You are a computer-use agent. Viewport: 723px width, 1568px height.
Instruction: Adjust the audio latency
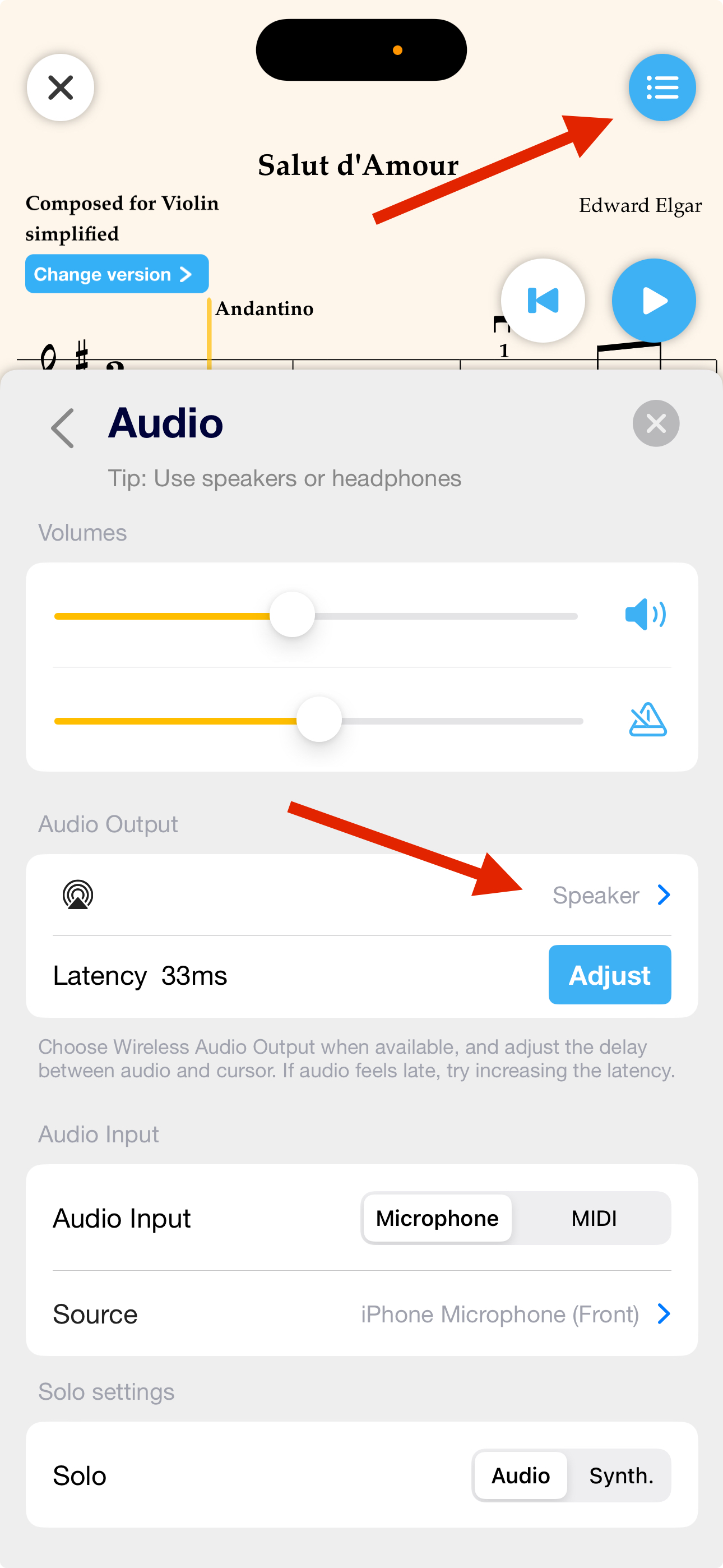609,975
